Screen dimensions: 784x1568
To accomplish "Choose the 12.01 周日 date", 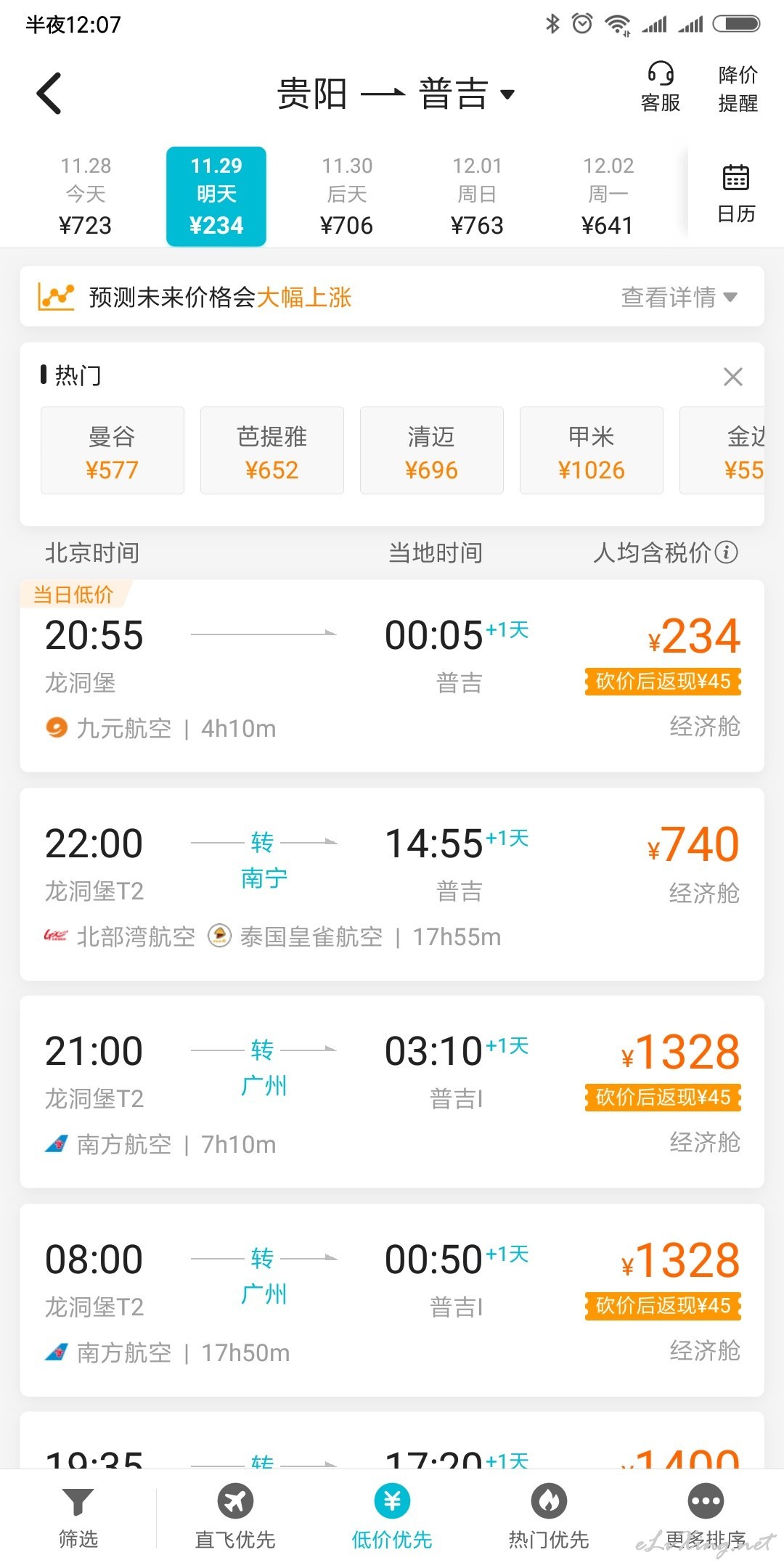I will 477,196.
